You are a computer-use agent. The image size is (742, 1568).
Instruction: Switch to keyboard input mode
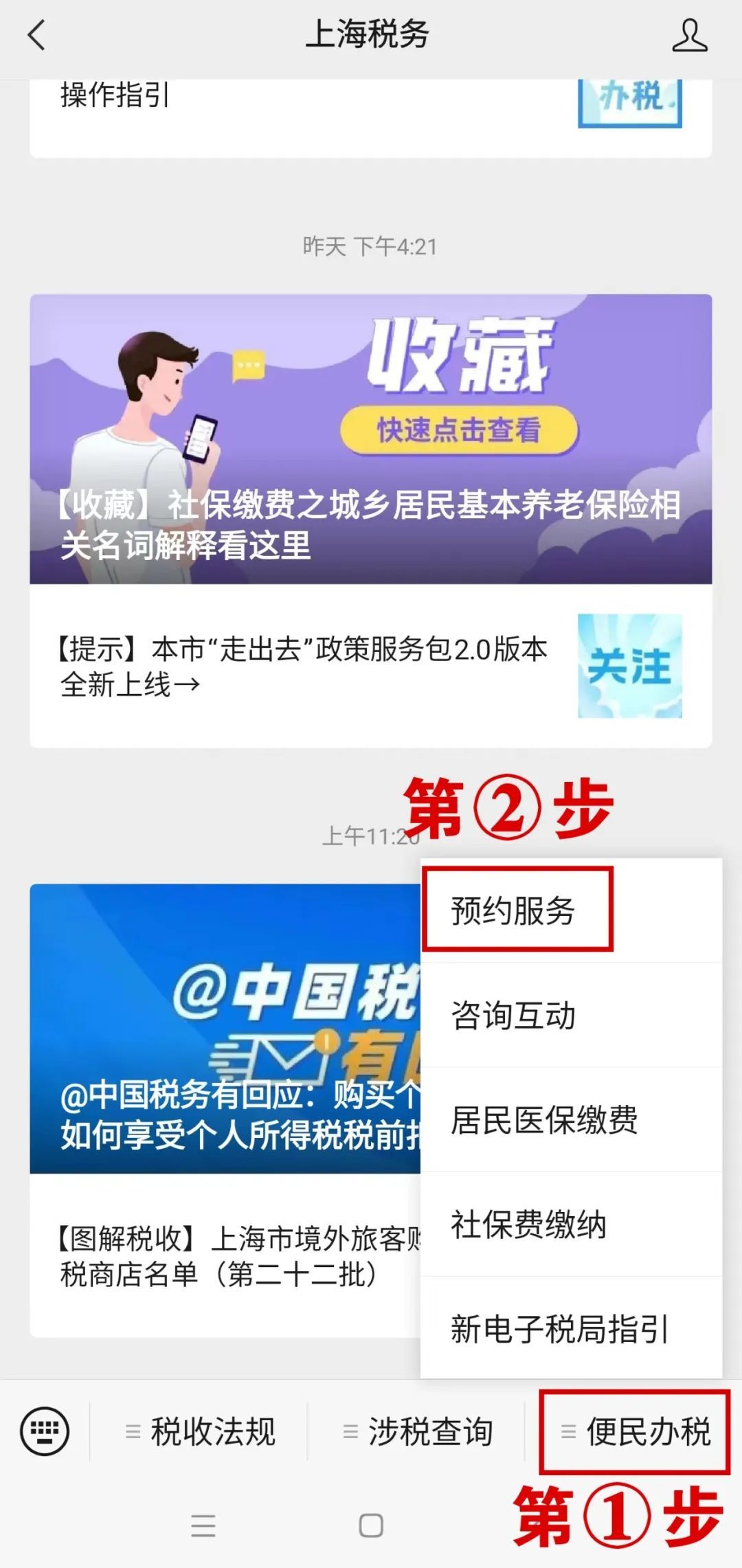tap(45, 1431)
